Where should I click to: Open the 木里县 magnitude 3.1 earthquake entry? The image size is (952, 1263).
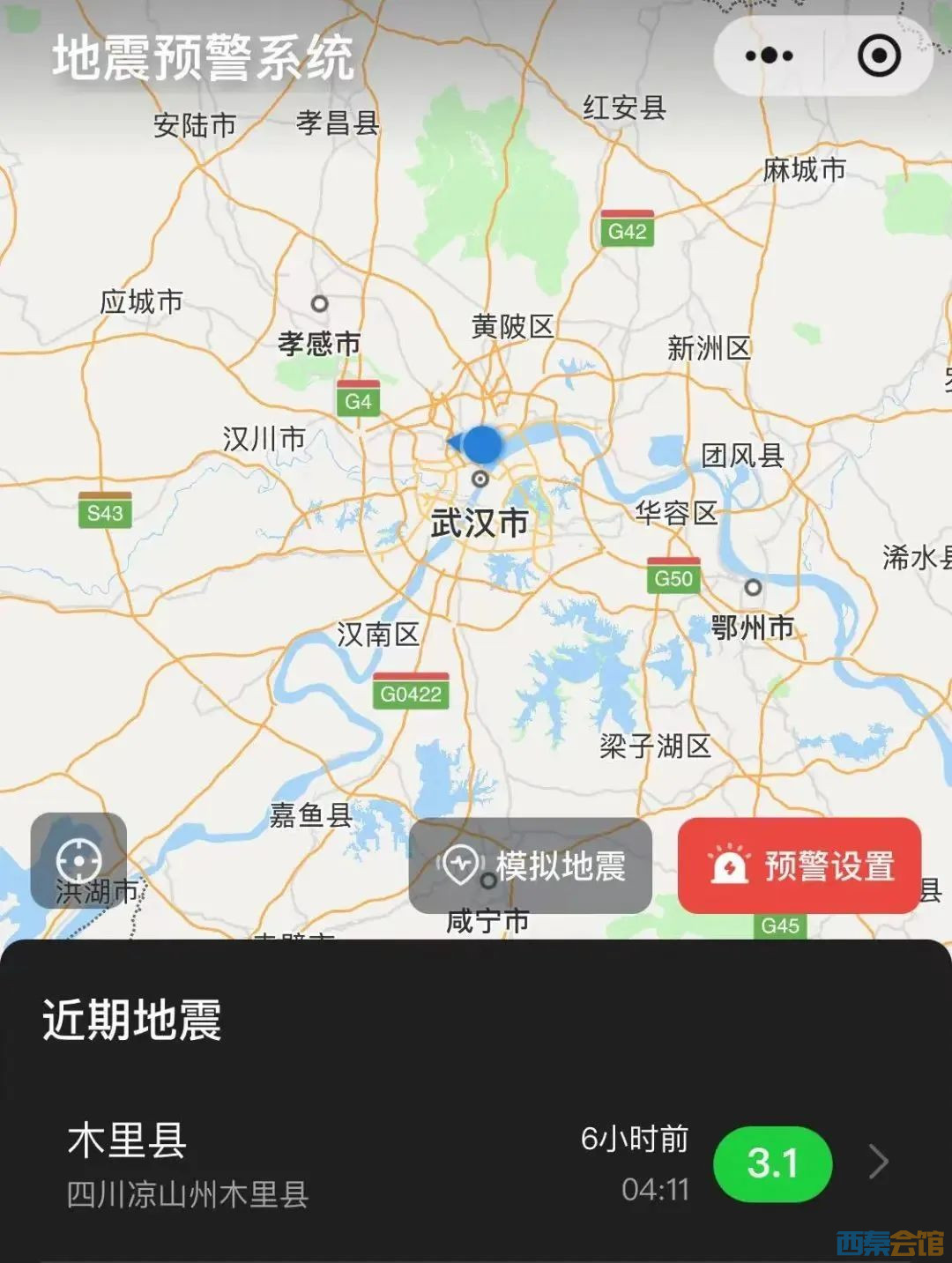(x=476, y=1163)
